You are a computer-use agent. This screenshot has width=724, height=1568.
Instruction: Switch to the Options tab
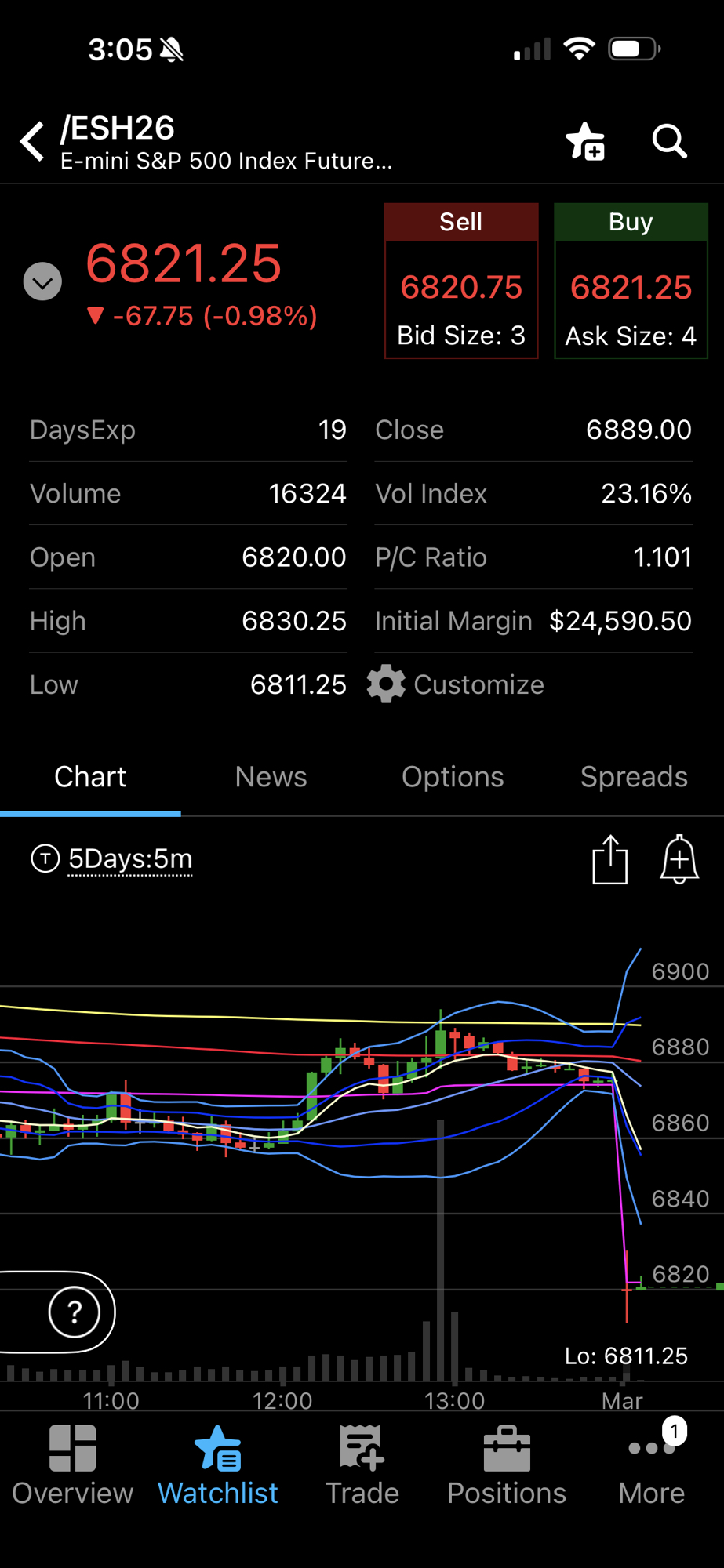453,777
